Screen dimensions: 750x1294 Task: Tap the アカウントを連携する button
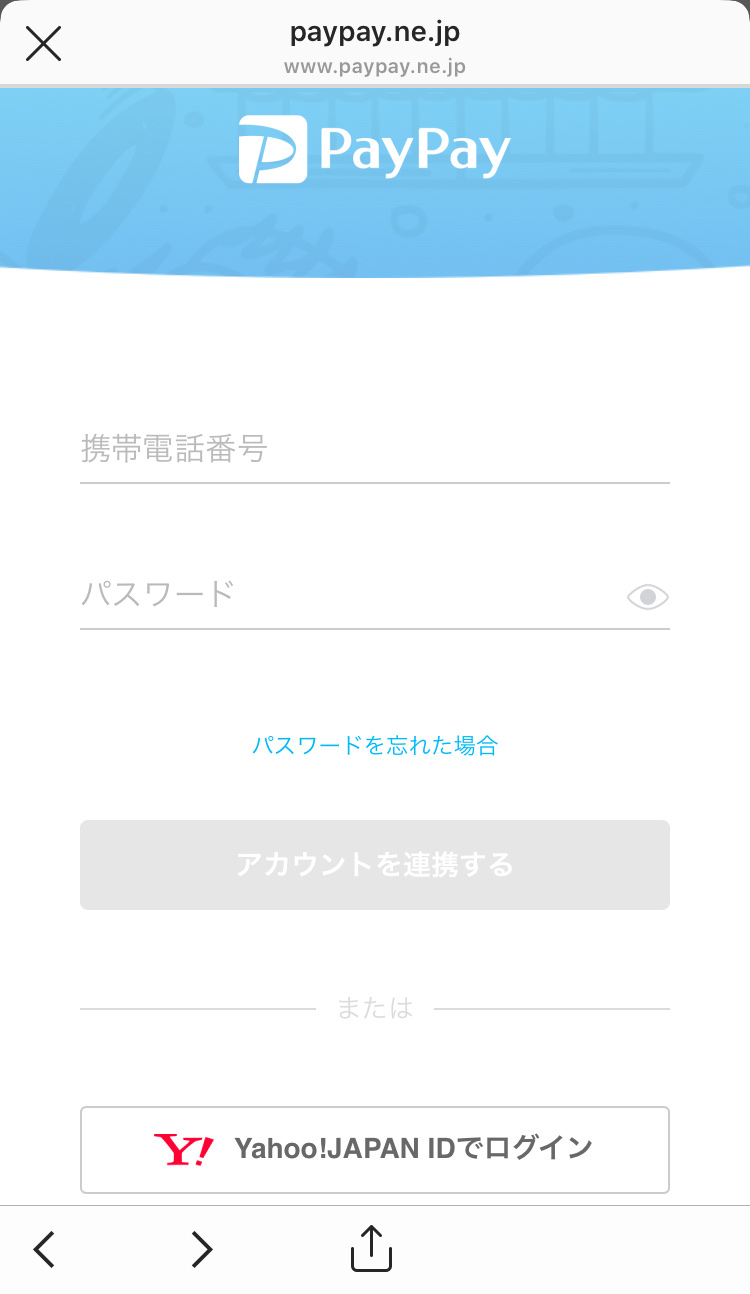coord(375,865)
